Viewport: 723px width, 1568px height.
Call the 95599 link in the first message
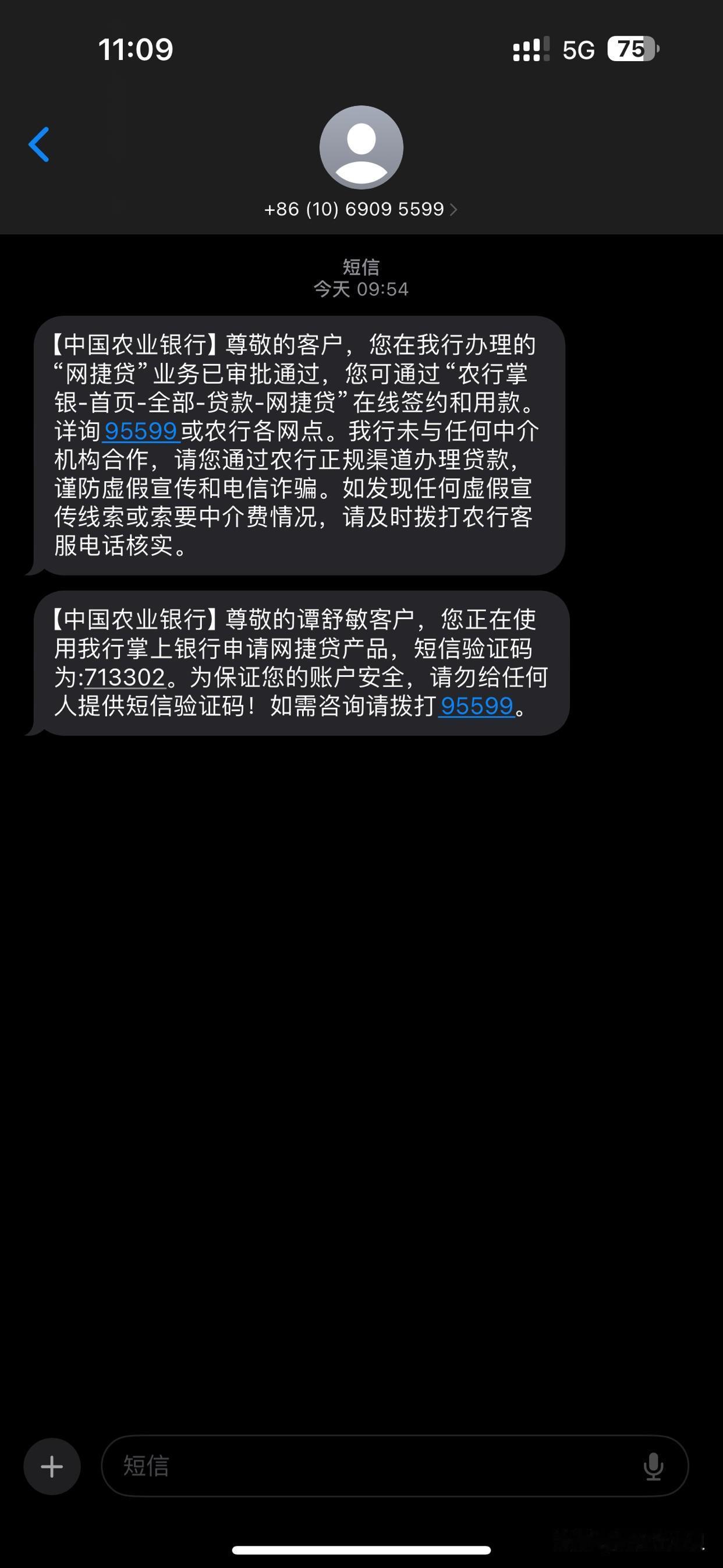[x=141, y=430]
